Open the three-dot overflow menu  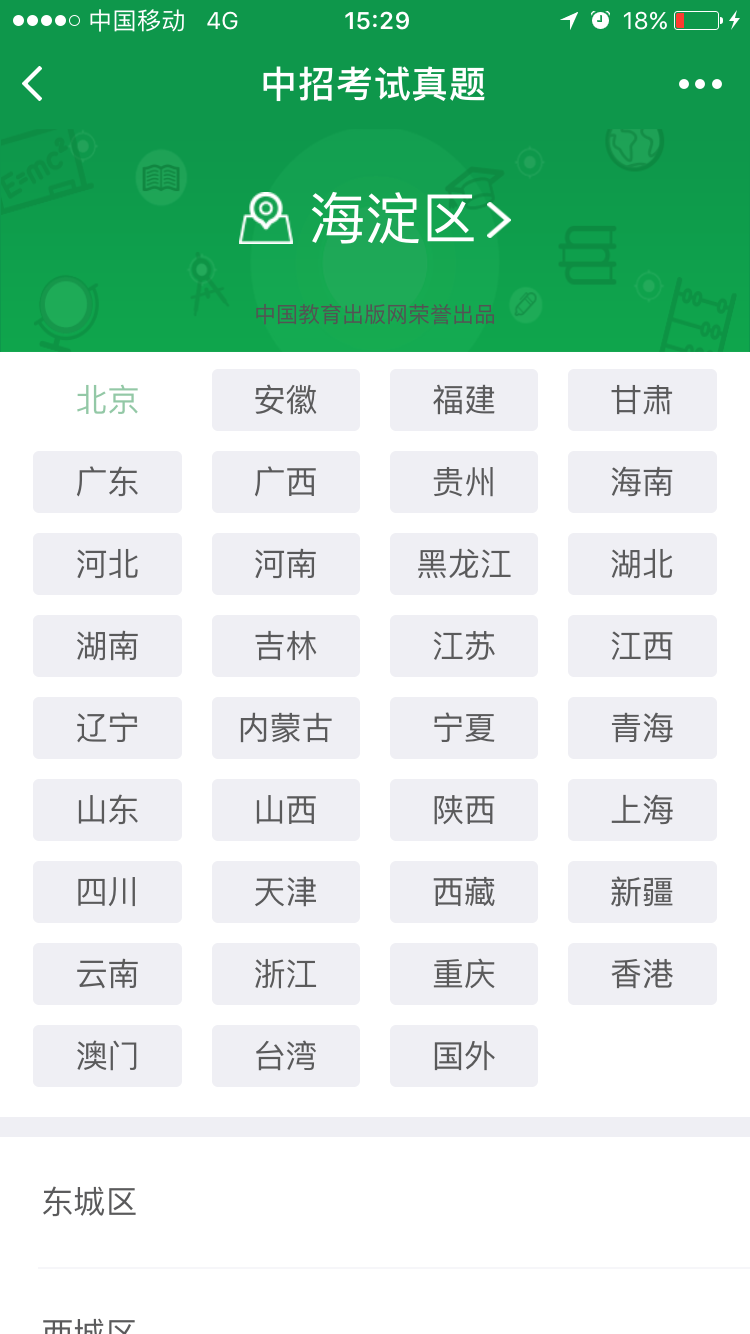(700, 84)
